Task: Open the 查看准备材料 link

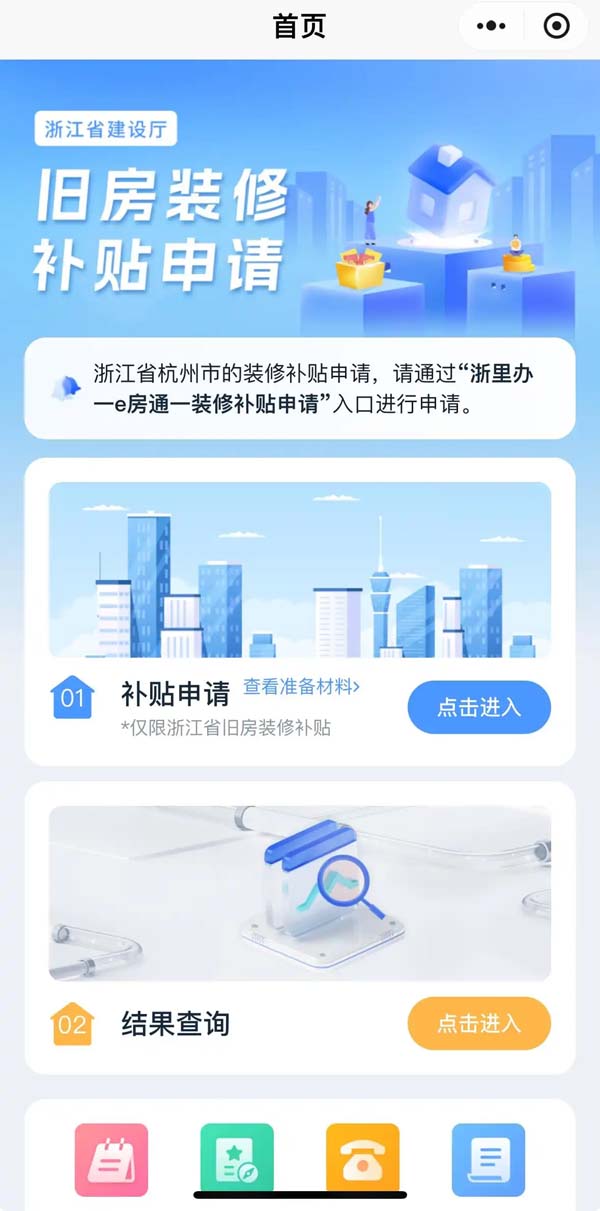Action: [x=301, y=687]
